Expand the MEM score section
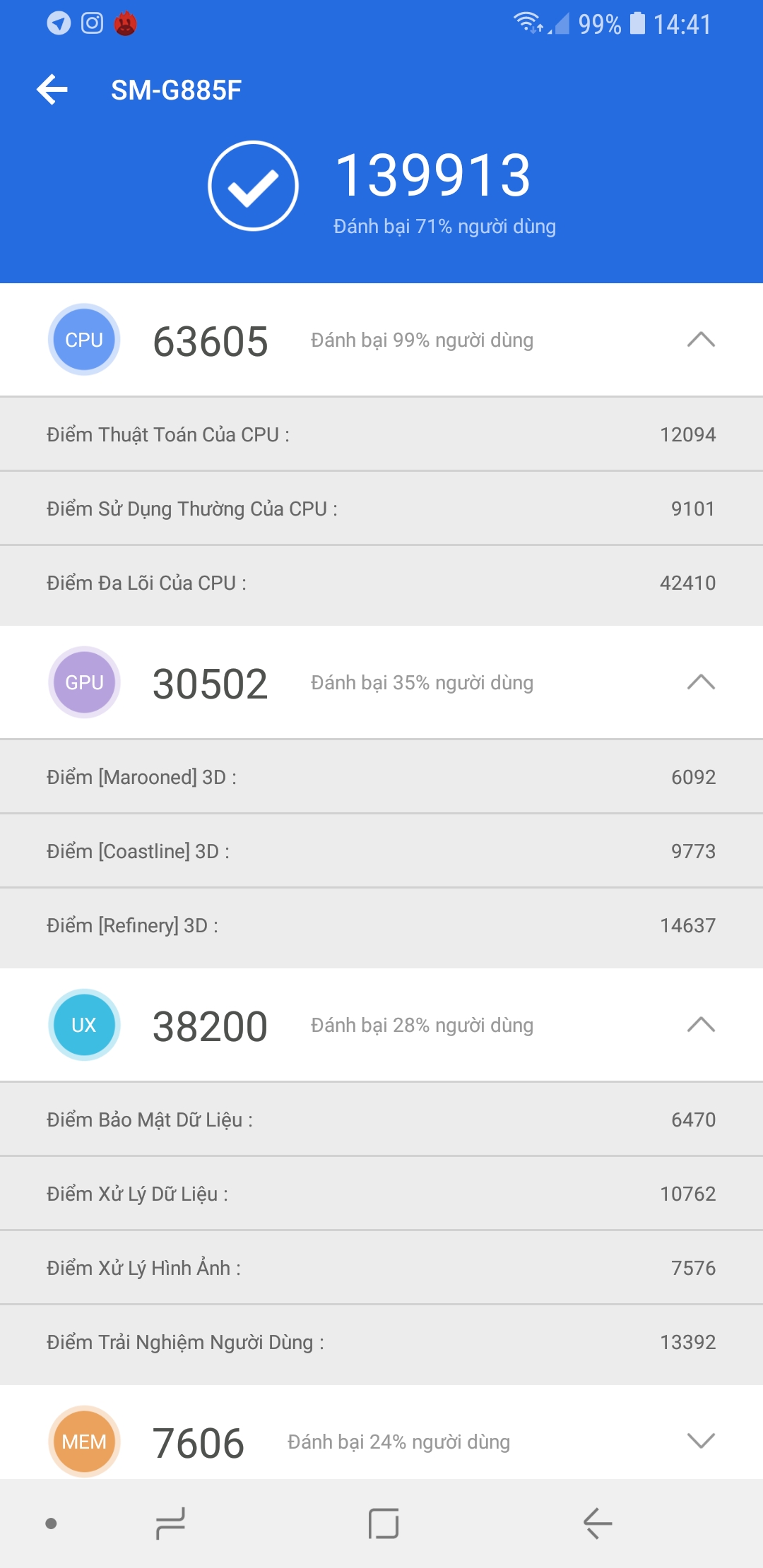This screenshot has width=763, height=1568. pos(701,1441)
